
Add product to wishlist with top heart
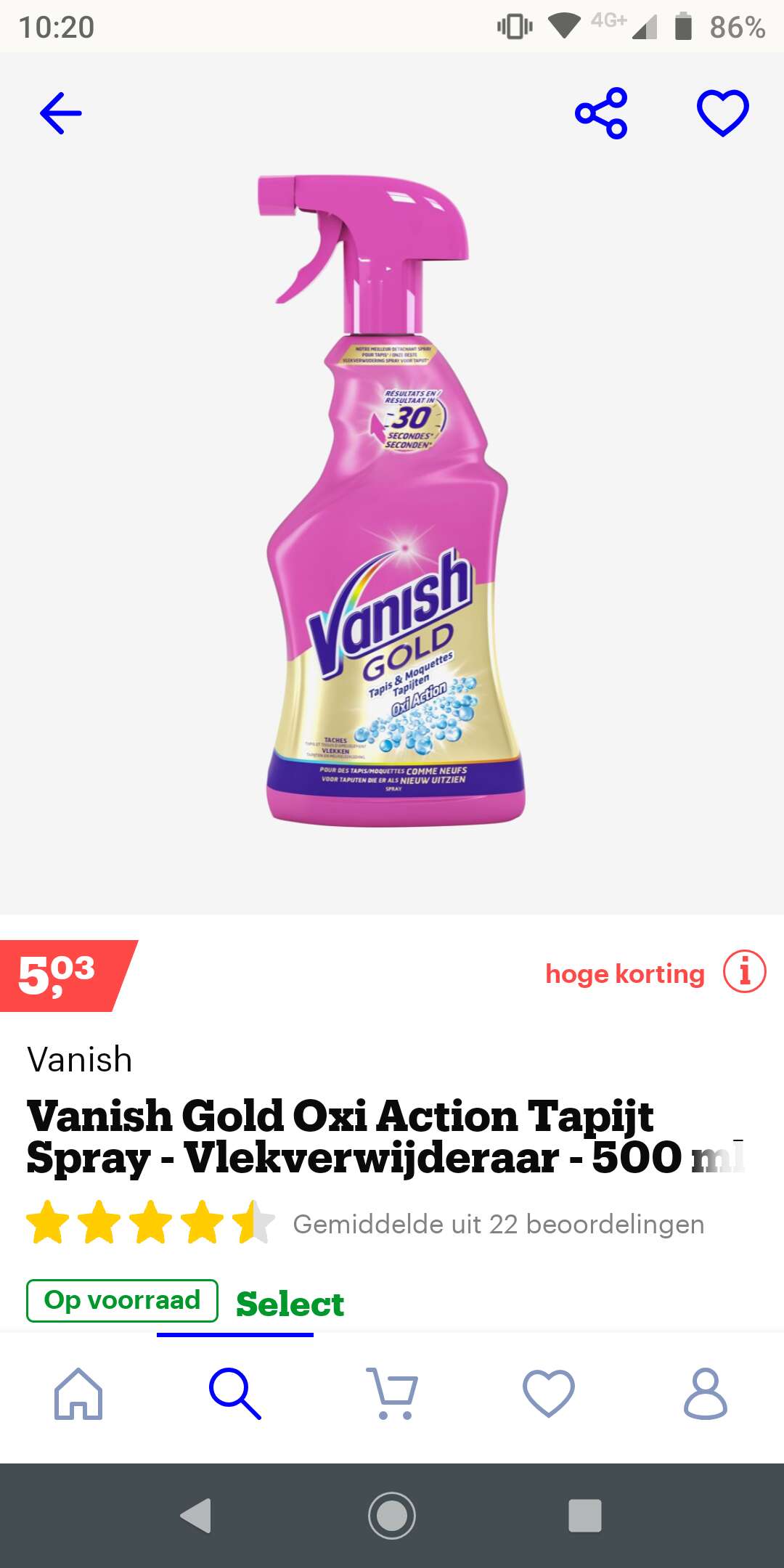[723, 113]
